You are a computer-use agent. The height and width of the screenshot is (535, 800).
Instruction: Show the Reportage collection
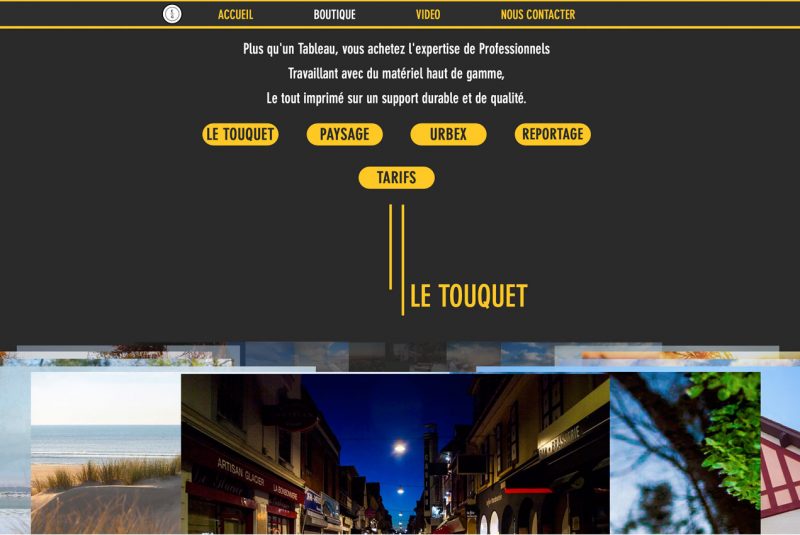coord(552,134)
